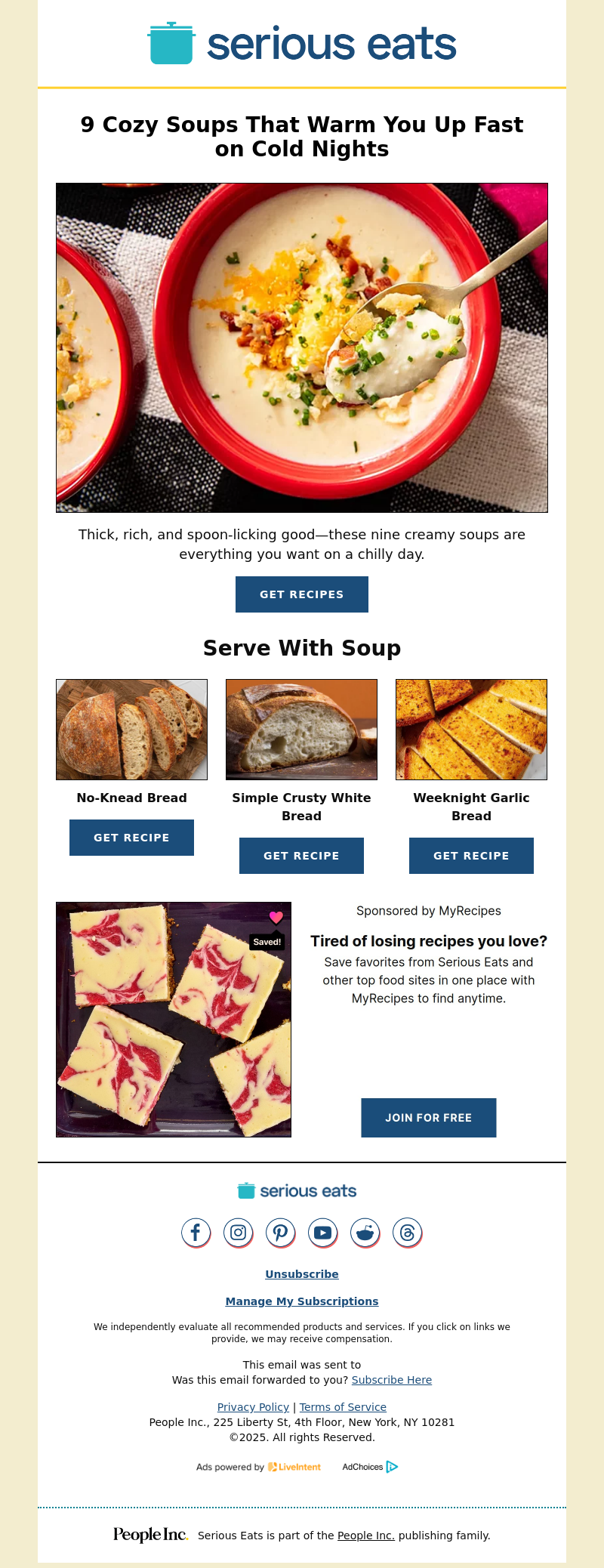Tap the Get Recipes button

pyautogui.click(x=301, y=594)
